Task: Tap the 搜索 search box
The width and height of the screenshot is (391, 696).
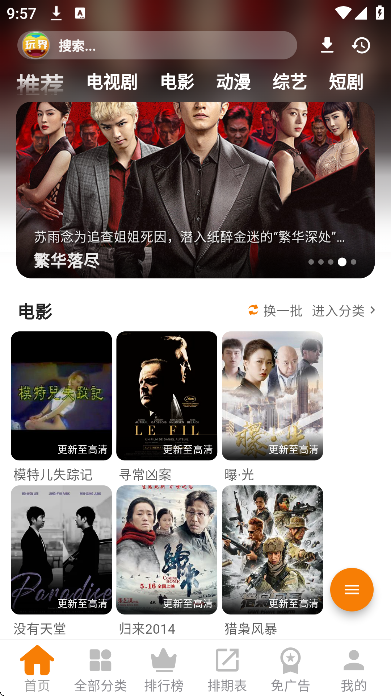Action: coord(157,45)
